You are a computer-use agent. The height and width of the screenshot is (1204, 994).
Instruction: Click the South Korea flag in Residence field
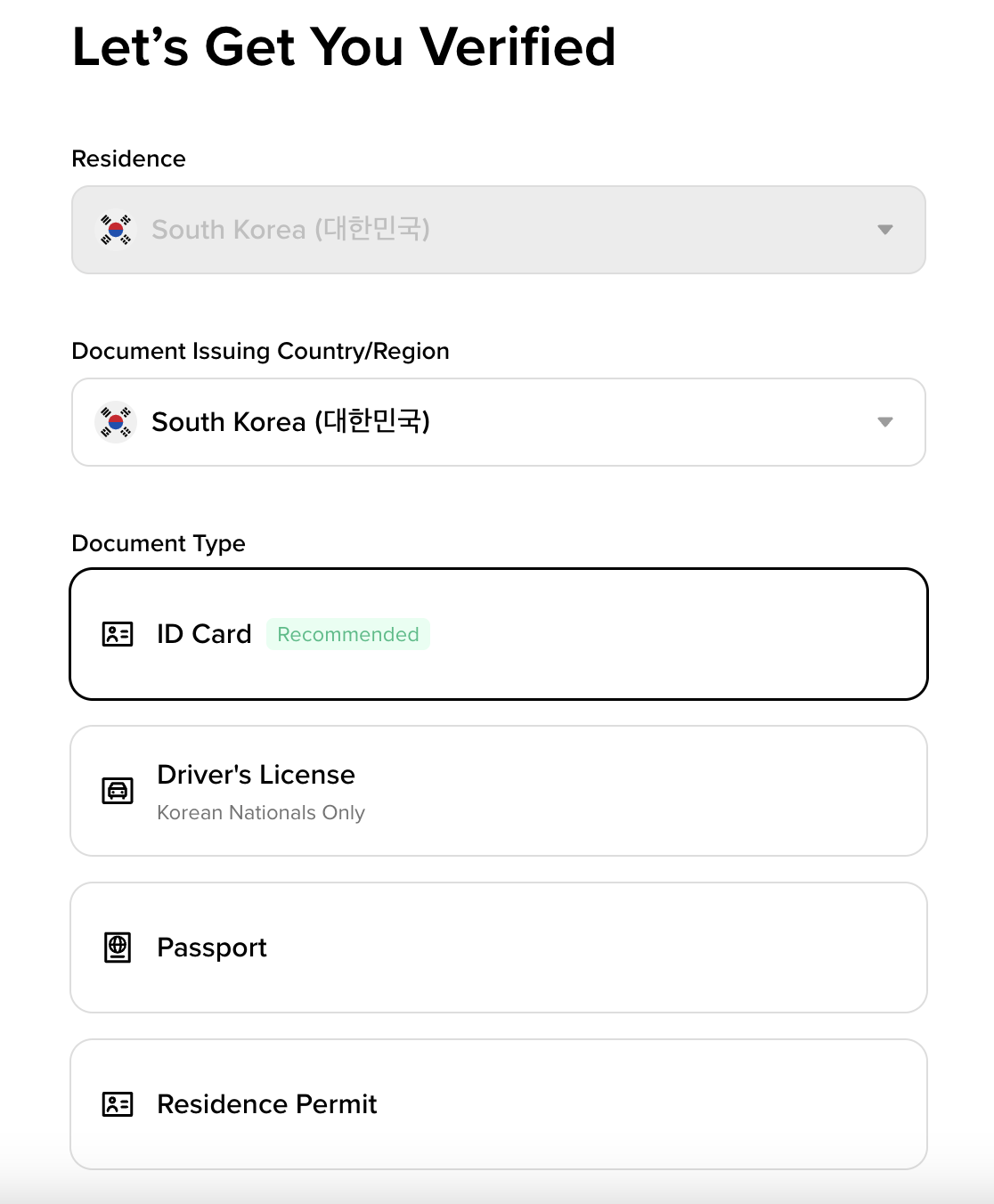coord(115,230)
